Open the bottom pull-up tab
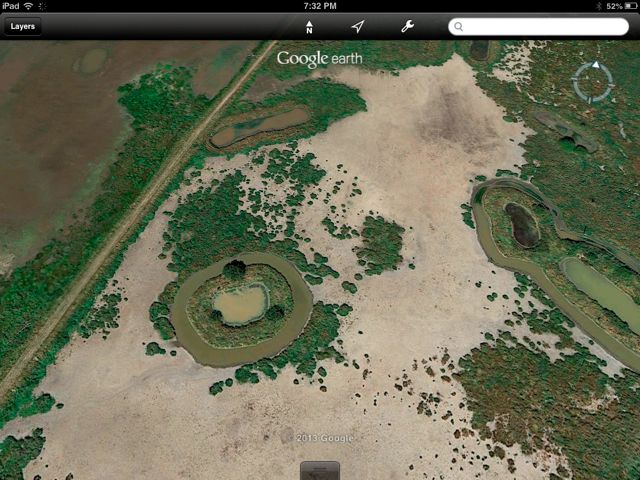Screen dimensions: 640x480 (x=320, y=471)
